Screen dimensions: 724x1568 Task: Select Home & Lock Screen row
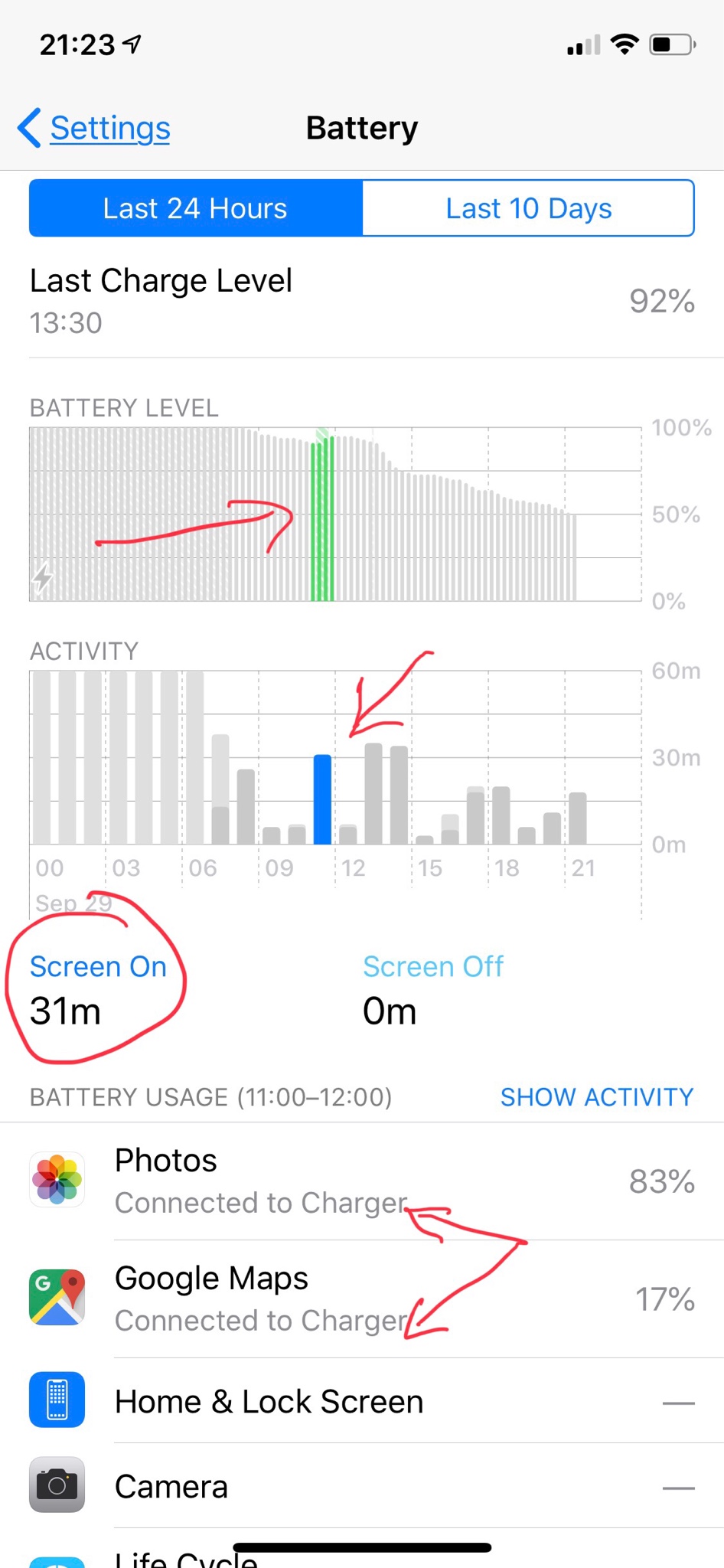coord(361,1401)
